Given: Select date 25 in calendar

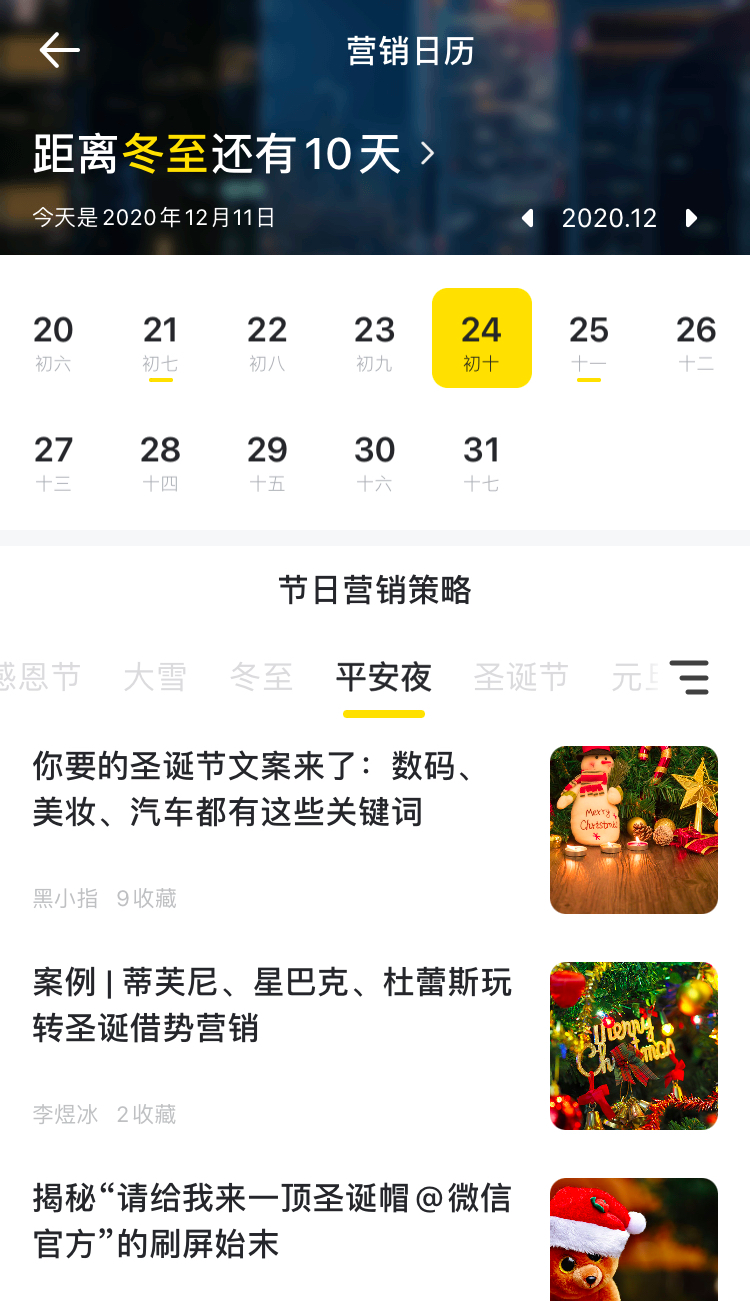Looking at the screenshot, I should [x=588, y=340].
